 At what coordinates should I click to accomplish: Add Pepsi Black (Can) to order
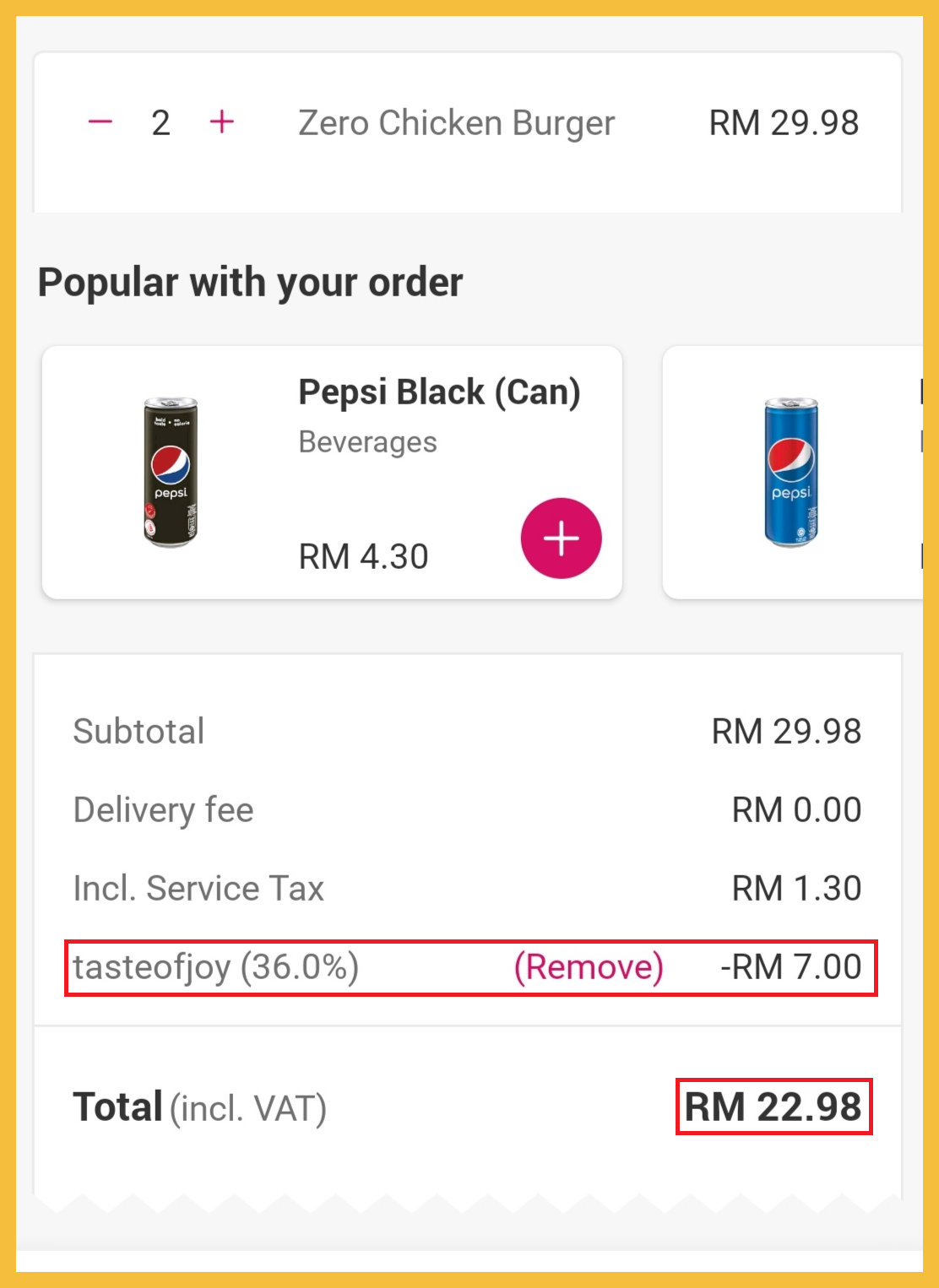click(x=561, y=538)
